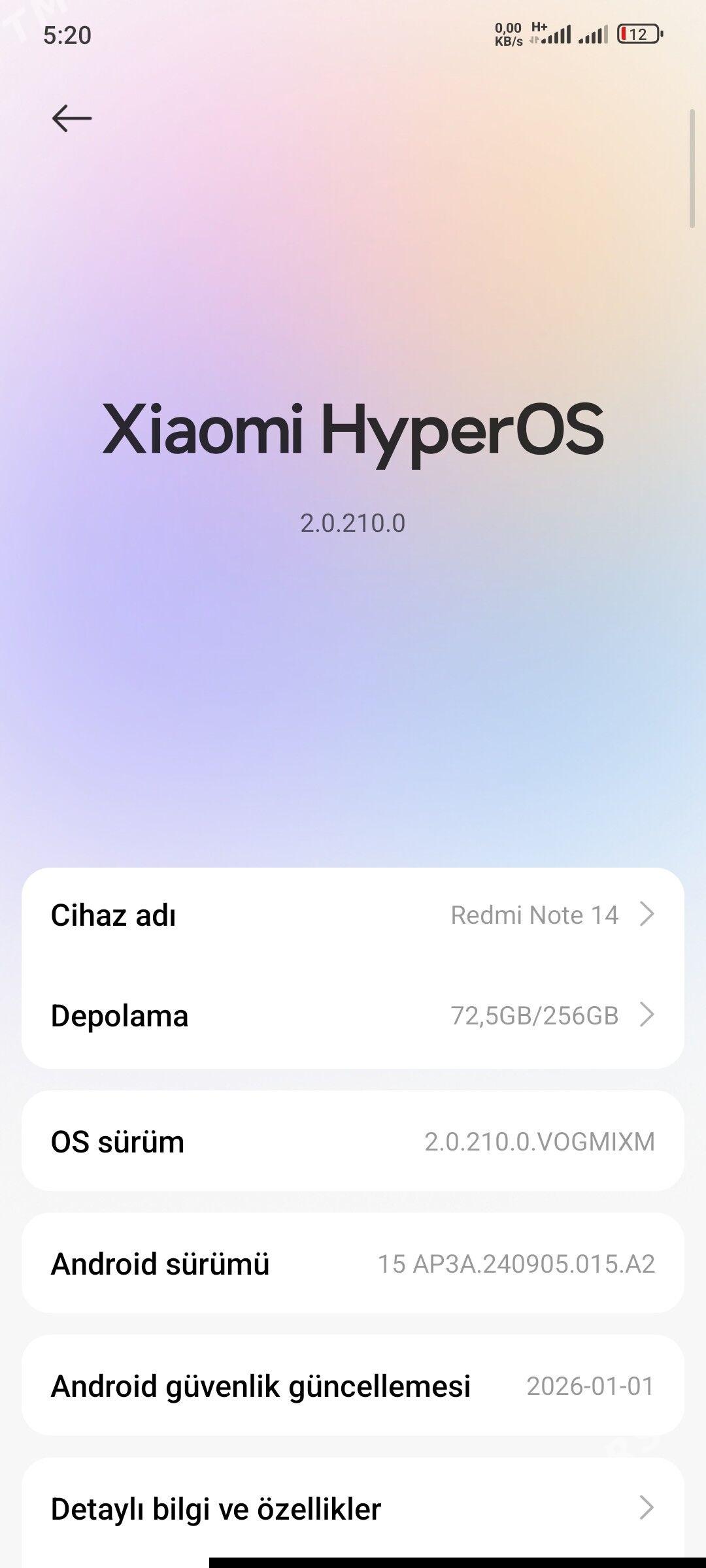Image resolution: width=706 pixels, height=1568 pixels.
Task: Open Depolama storage details
Action: click(353, 1016)
